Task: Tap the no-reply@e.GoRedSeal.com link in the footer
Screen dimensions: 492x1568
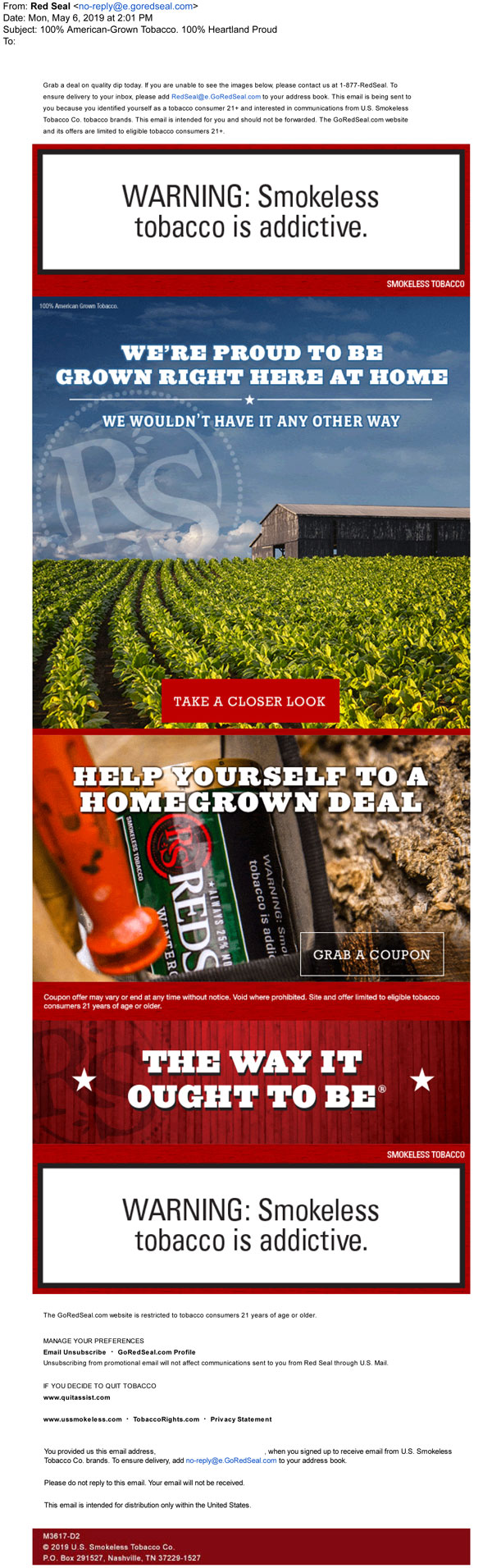Action: 231,1460
